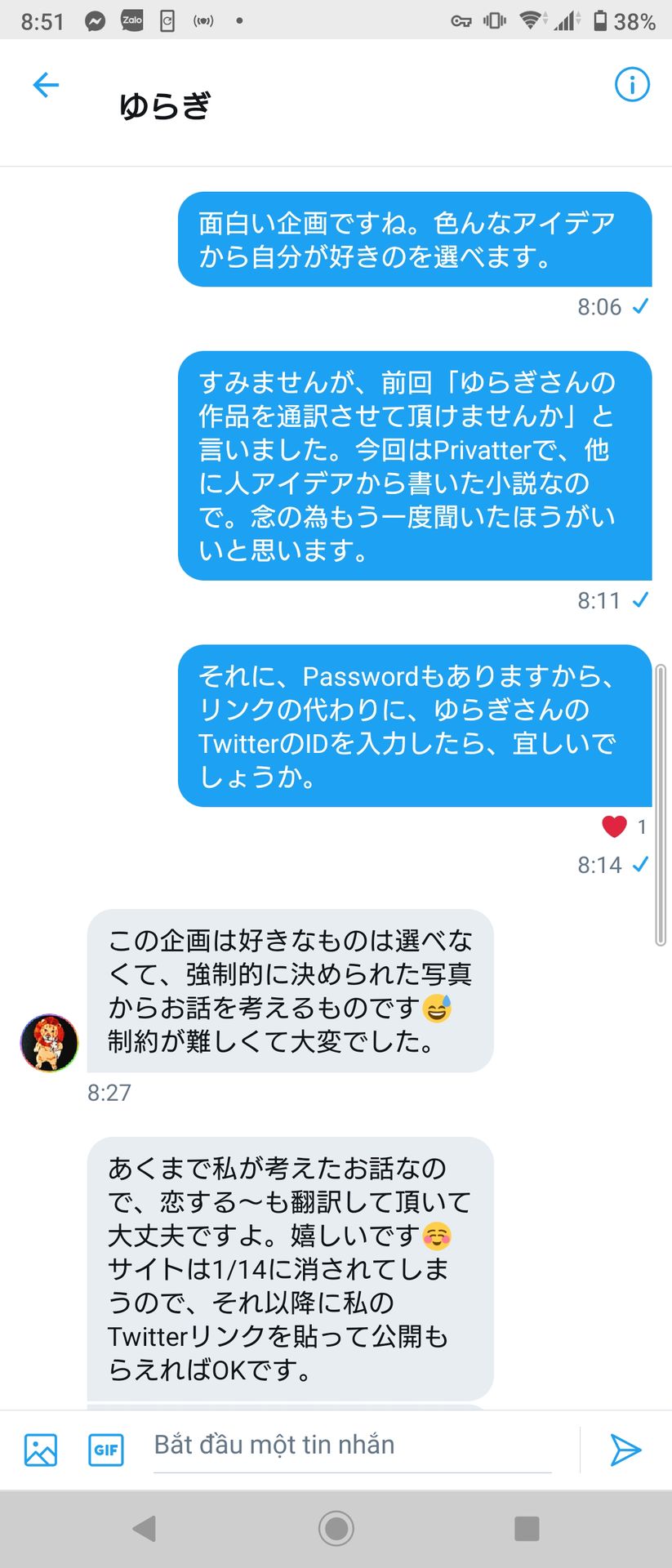Focus the 'Bắt đầu một tin nhắn' field
The image size is (672, 1568).
[351, 1445]
